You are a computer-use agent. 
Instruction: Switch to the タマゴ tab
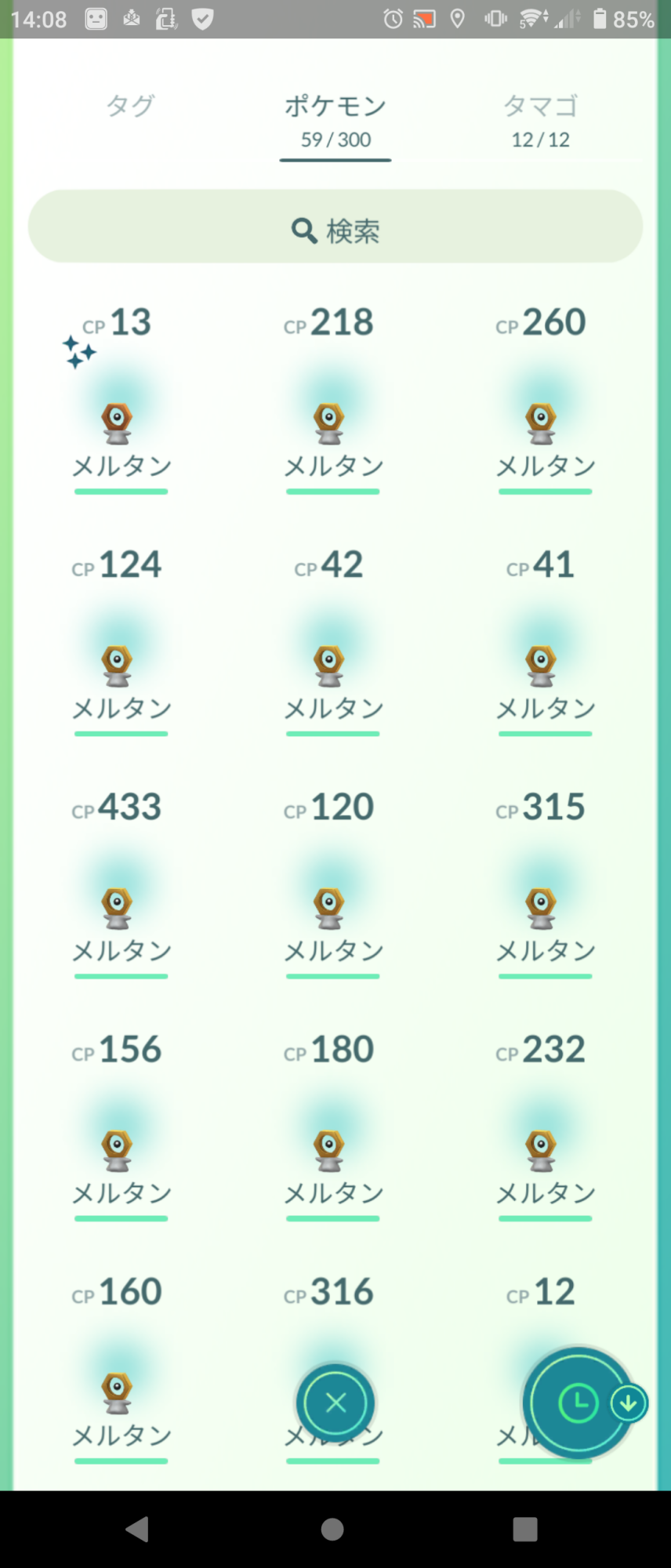click(x=540, y=118)
